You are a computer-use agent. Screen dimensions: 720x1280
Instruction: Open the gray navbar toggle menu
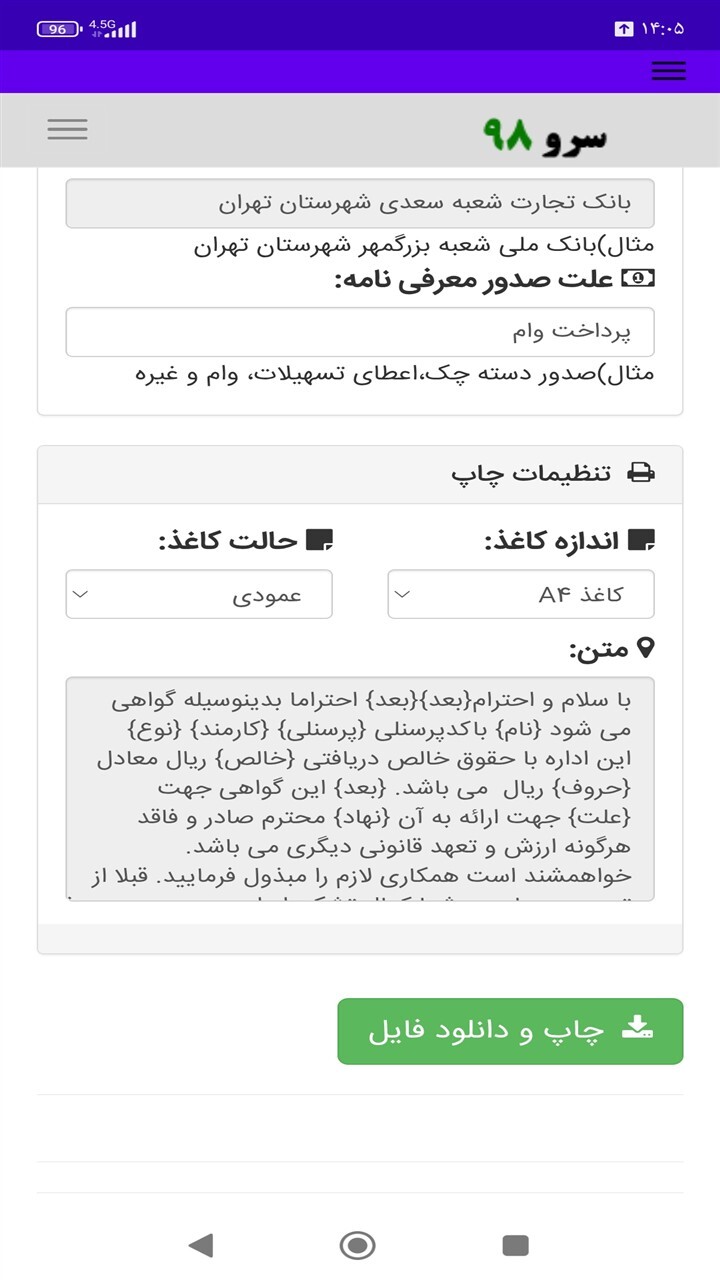67,129
